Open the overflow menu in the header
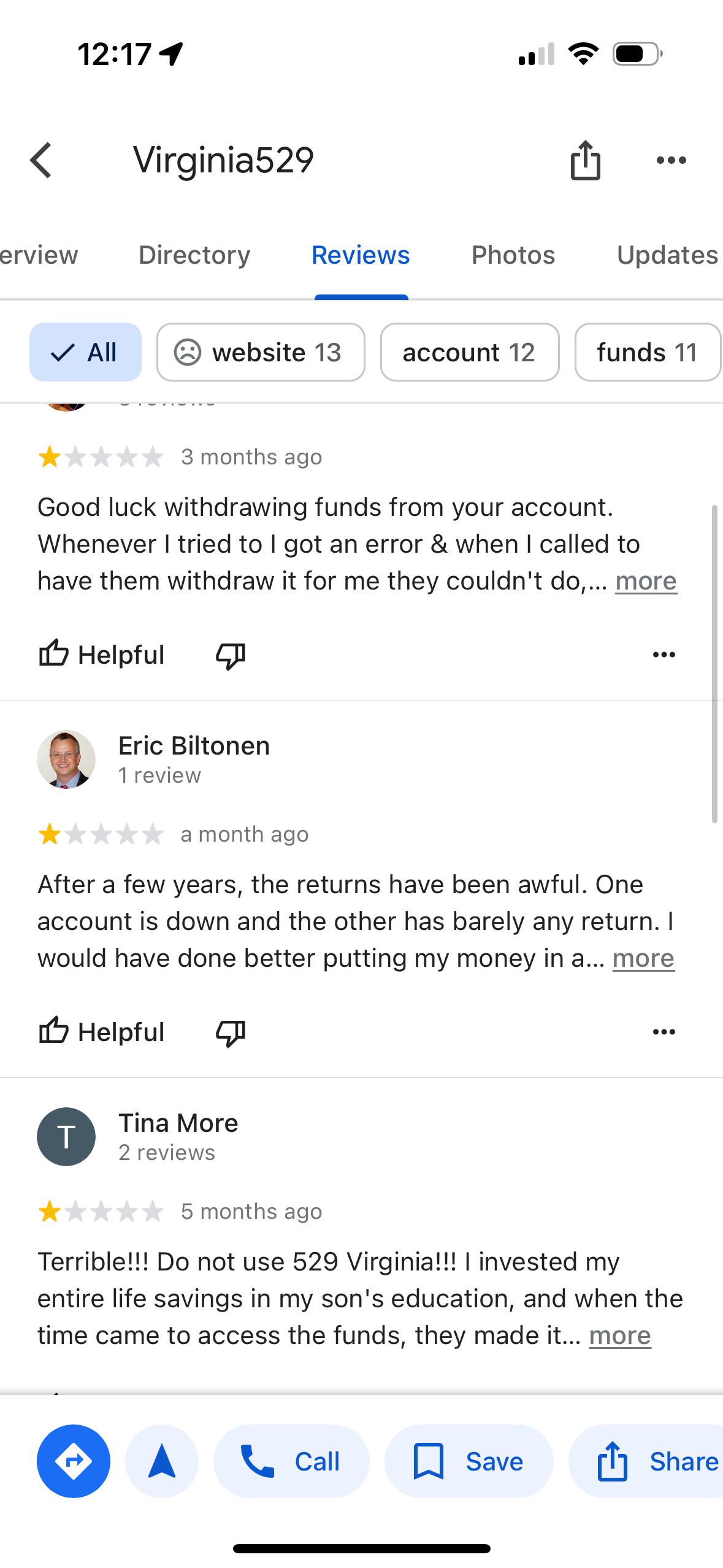Image resolution: width=723 pixels, height=1568 pixels. (671, 161)
